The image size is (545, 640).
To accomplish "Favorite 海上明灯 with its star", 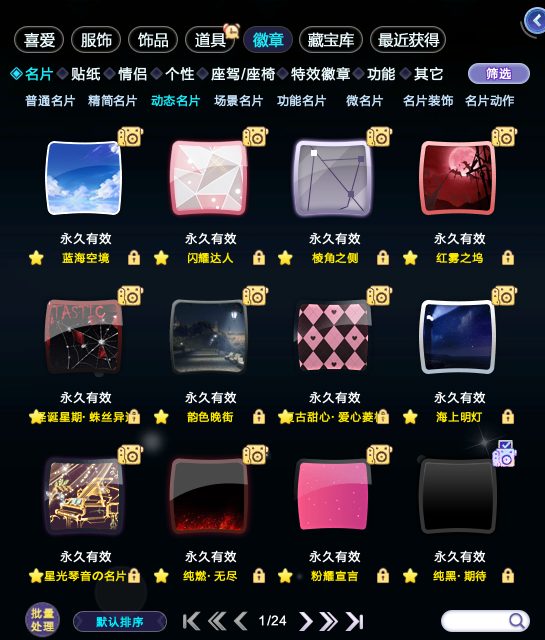I will coord(410,417).
